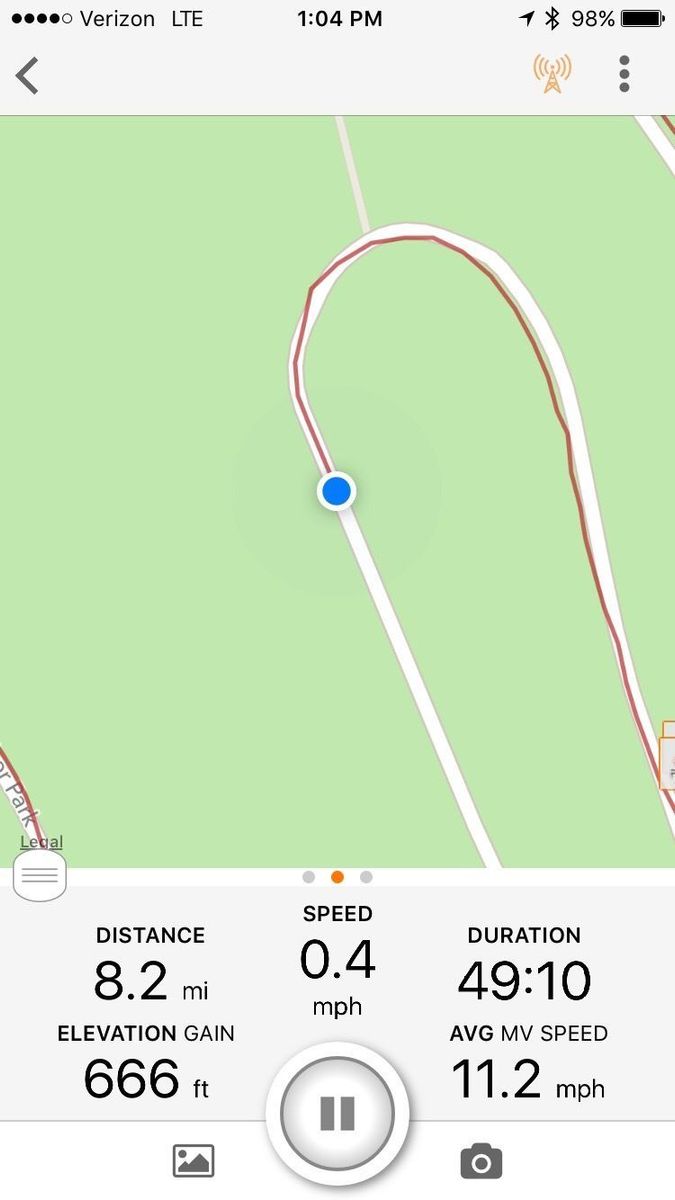Open the three-dot overflow menu
This screenshot has height=1200, width=675.
[x=624, y=74]
